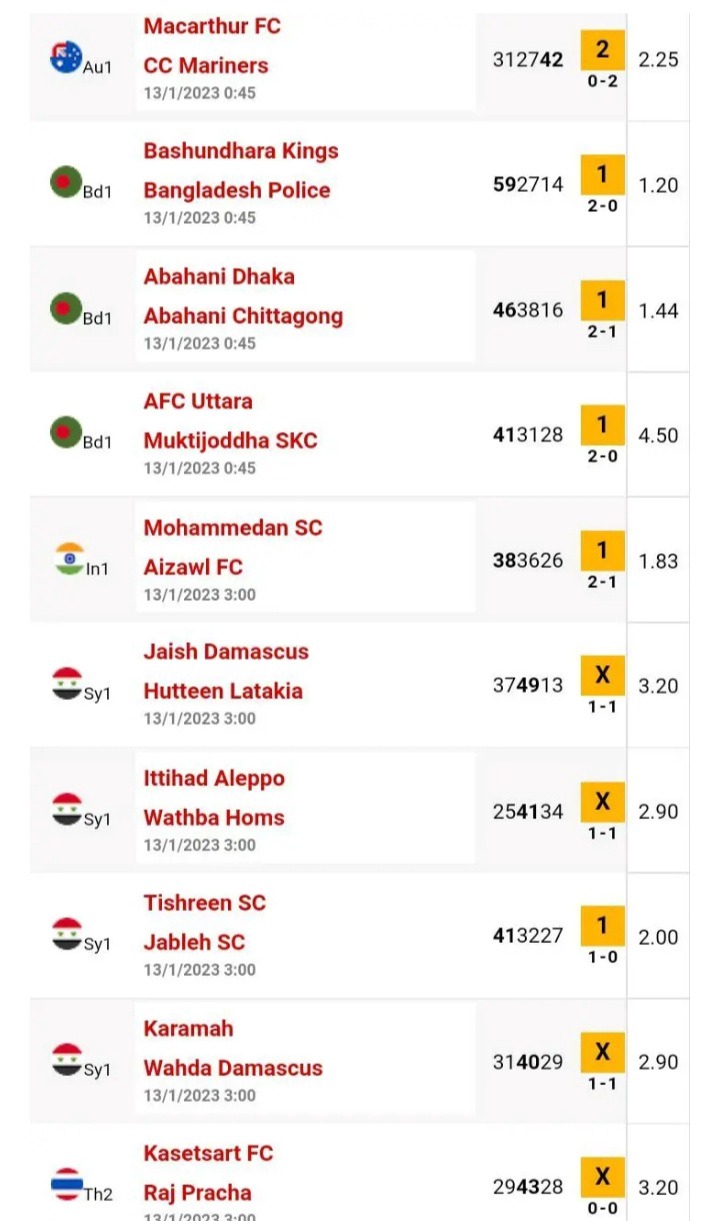The width and height of the screenshot is (720, 1221).
Task: Open Ittihad Aleppo vs Wathba Homs match
Action: [x=359, y=811]
